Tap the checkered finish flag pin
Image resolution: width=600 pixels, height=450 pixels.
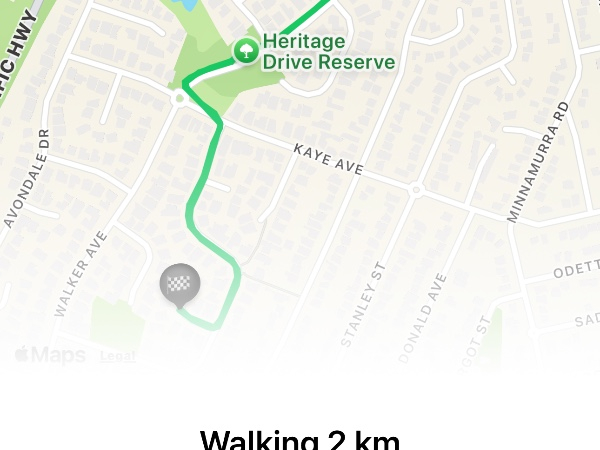click(x=179, y=284)
